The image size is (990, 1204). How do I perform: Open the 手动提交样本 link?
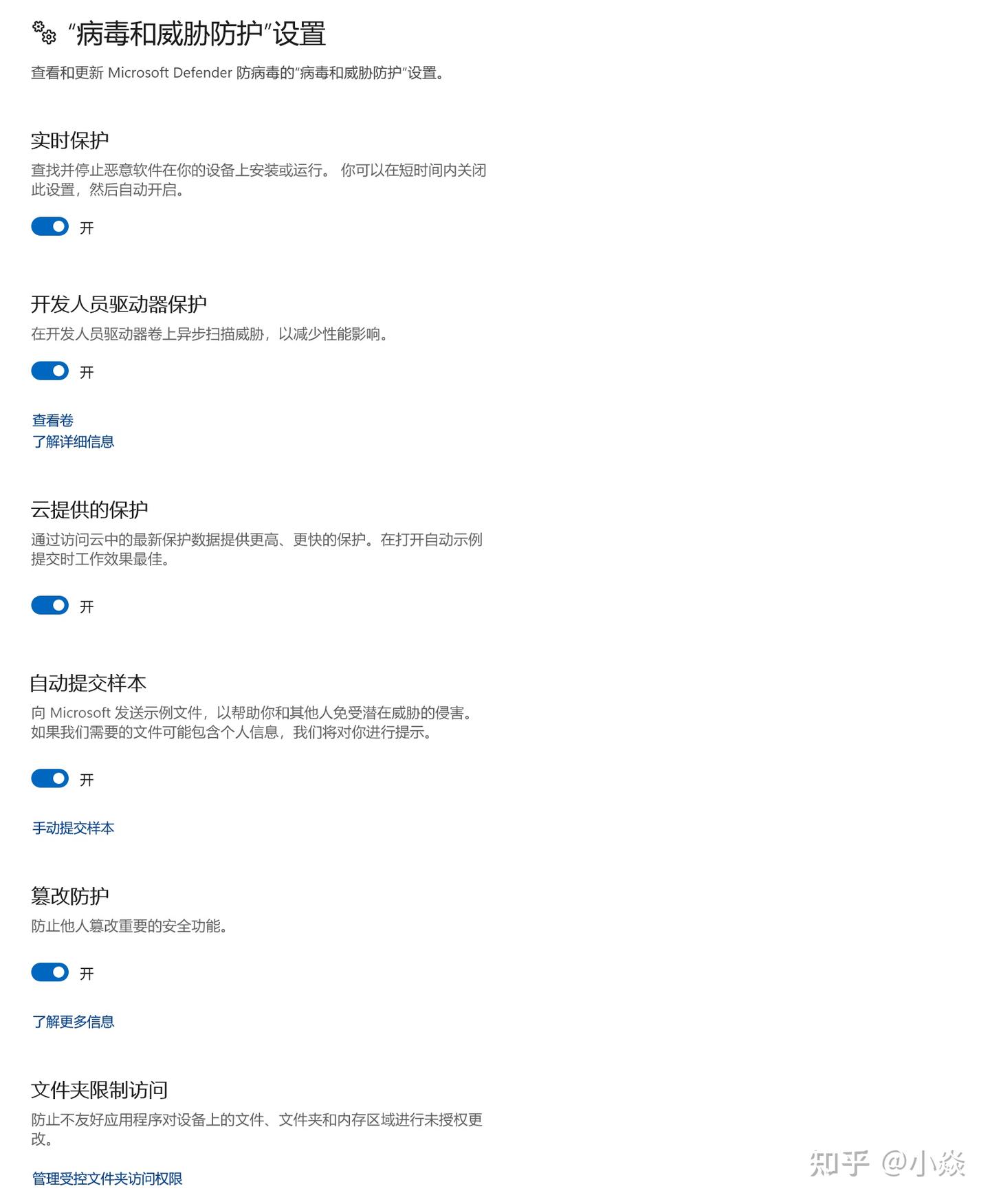point(73,828)
